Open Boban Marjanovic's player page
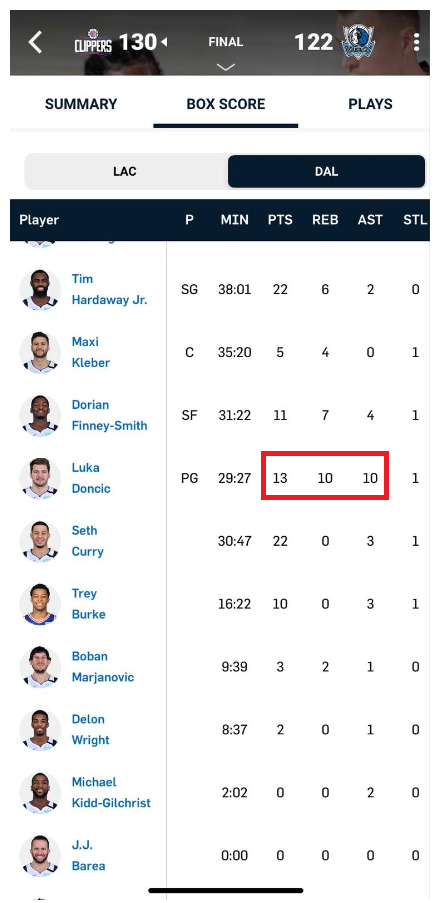The height and width of the screenshot is (903, 437). click(102, 666)
